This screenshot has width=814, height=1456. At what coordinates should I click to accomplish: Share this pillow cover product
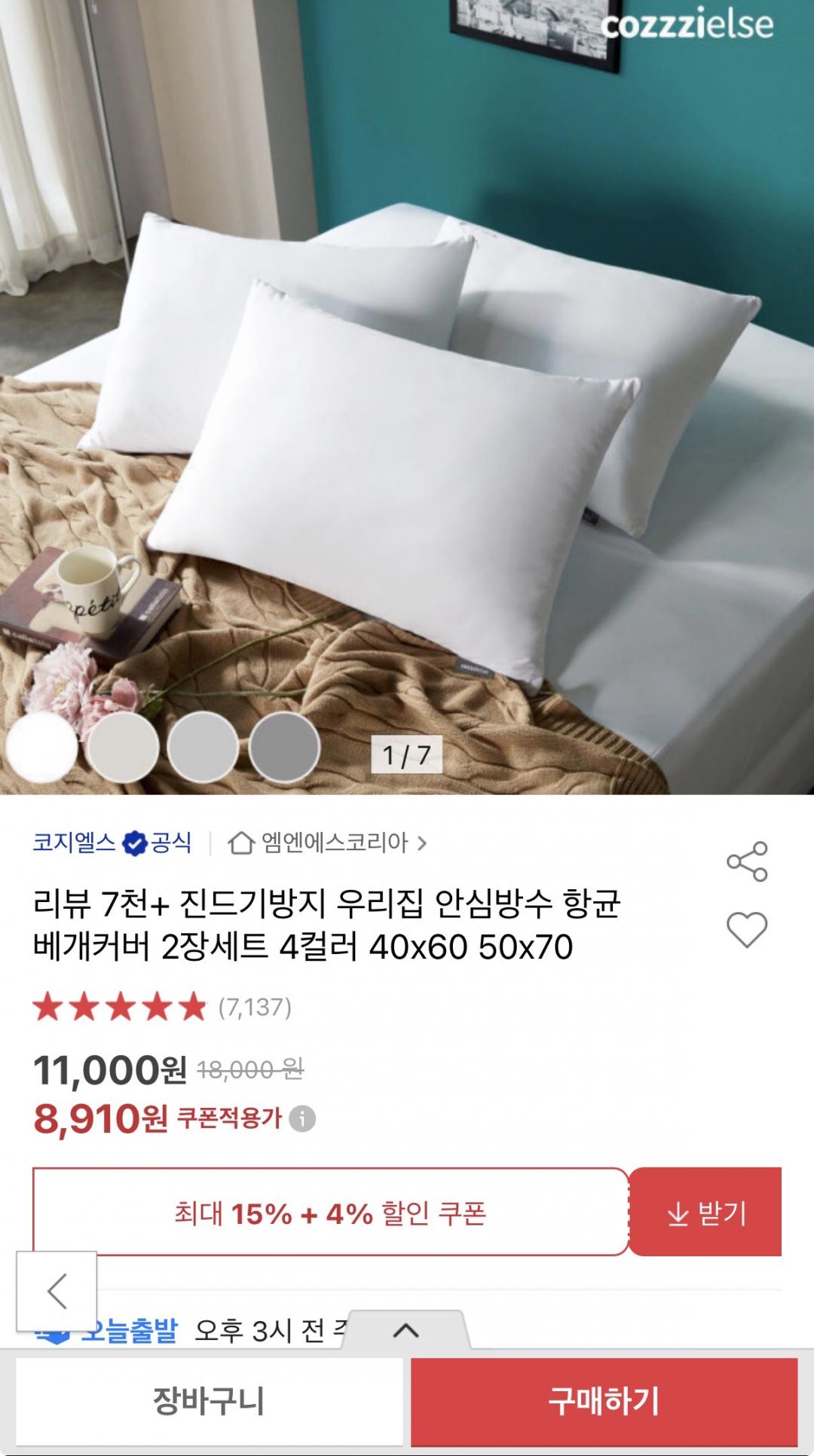click(746, 861)
